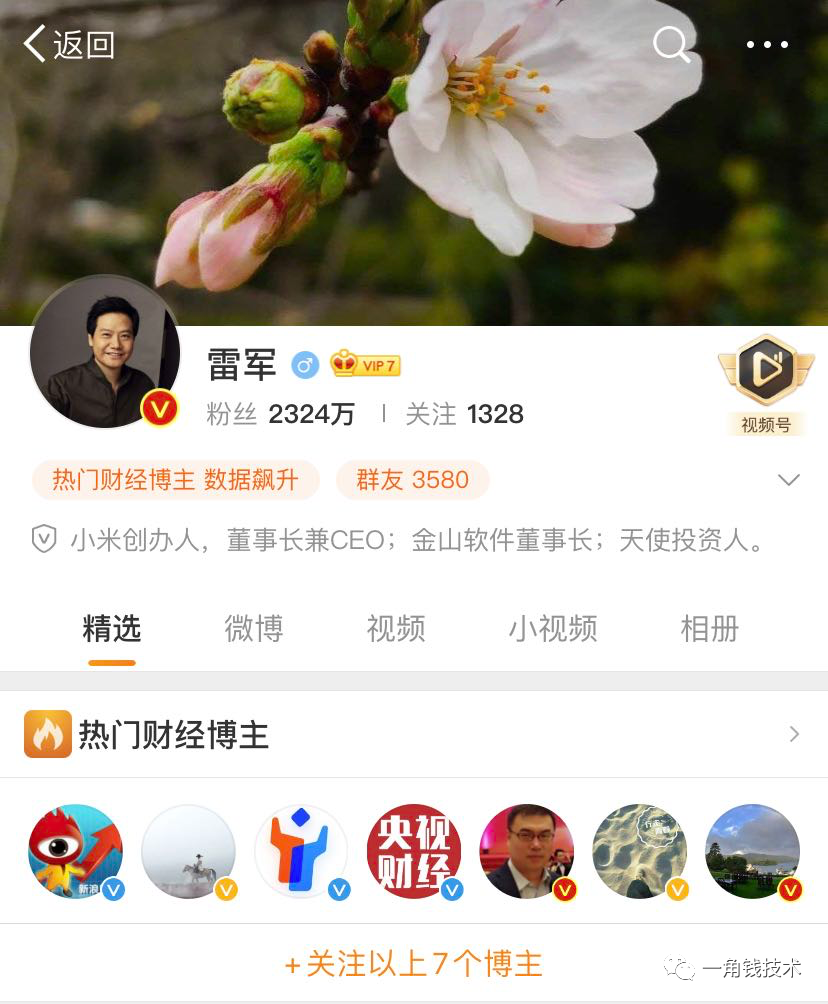Screen dimensions: 828x1004
Task: Select the 精选 tab
Action: pyautogui.click(x=111, y=628)
